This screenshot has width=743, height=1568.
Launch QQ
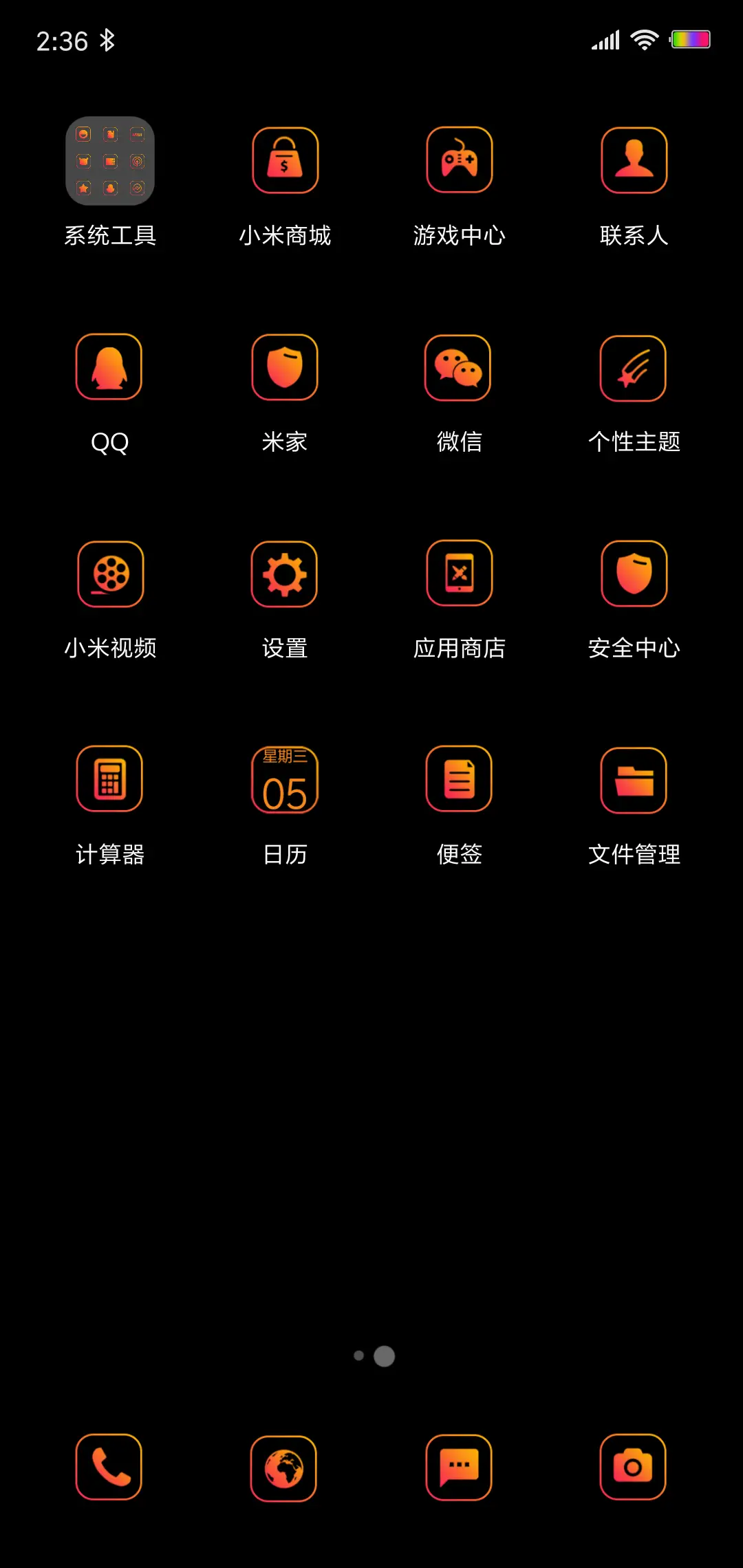109,367
